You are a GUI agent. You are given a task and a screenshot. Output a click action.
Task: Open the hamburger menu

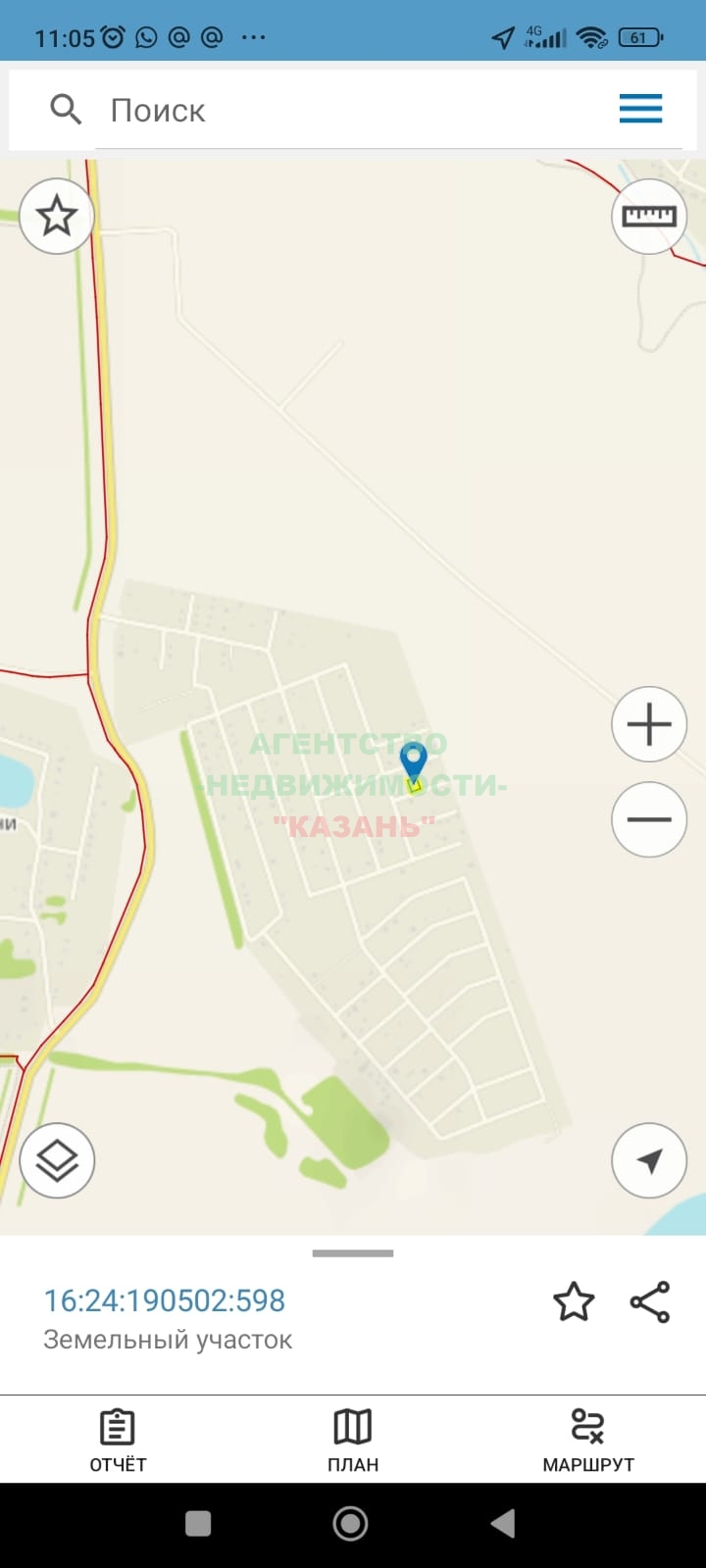point(640,109)
